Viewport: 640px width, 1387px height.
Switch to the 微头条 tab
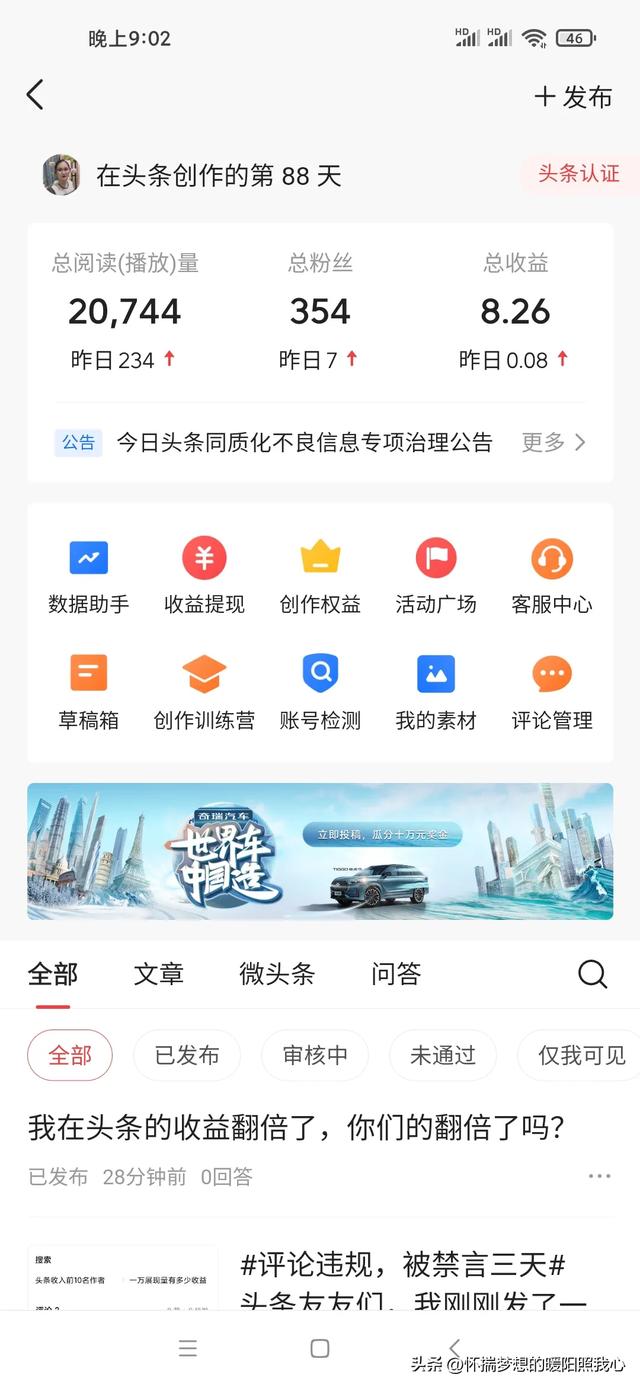277,974
